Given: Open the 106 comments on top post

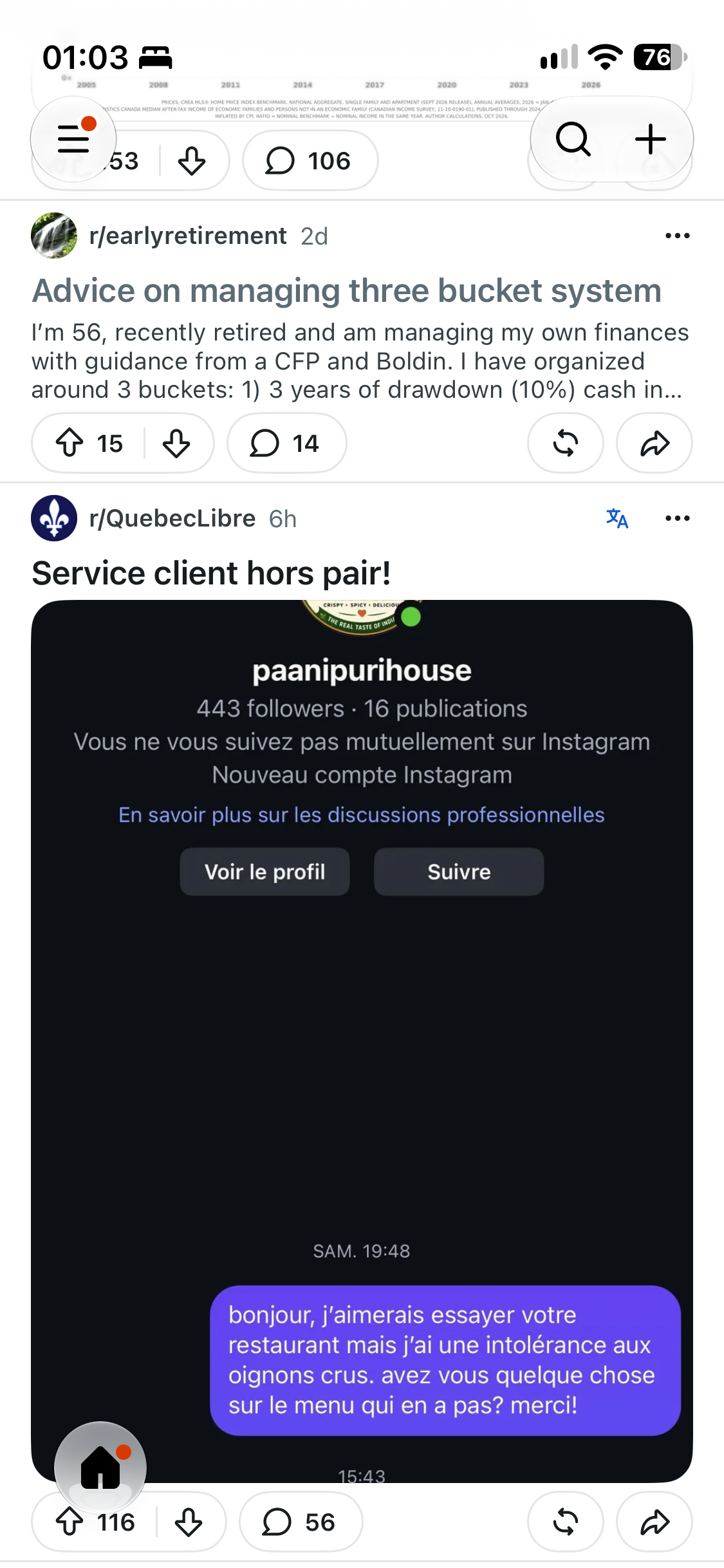Looking at the screenshot, I should coord(310,161).
